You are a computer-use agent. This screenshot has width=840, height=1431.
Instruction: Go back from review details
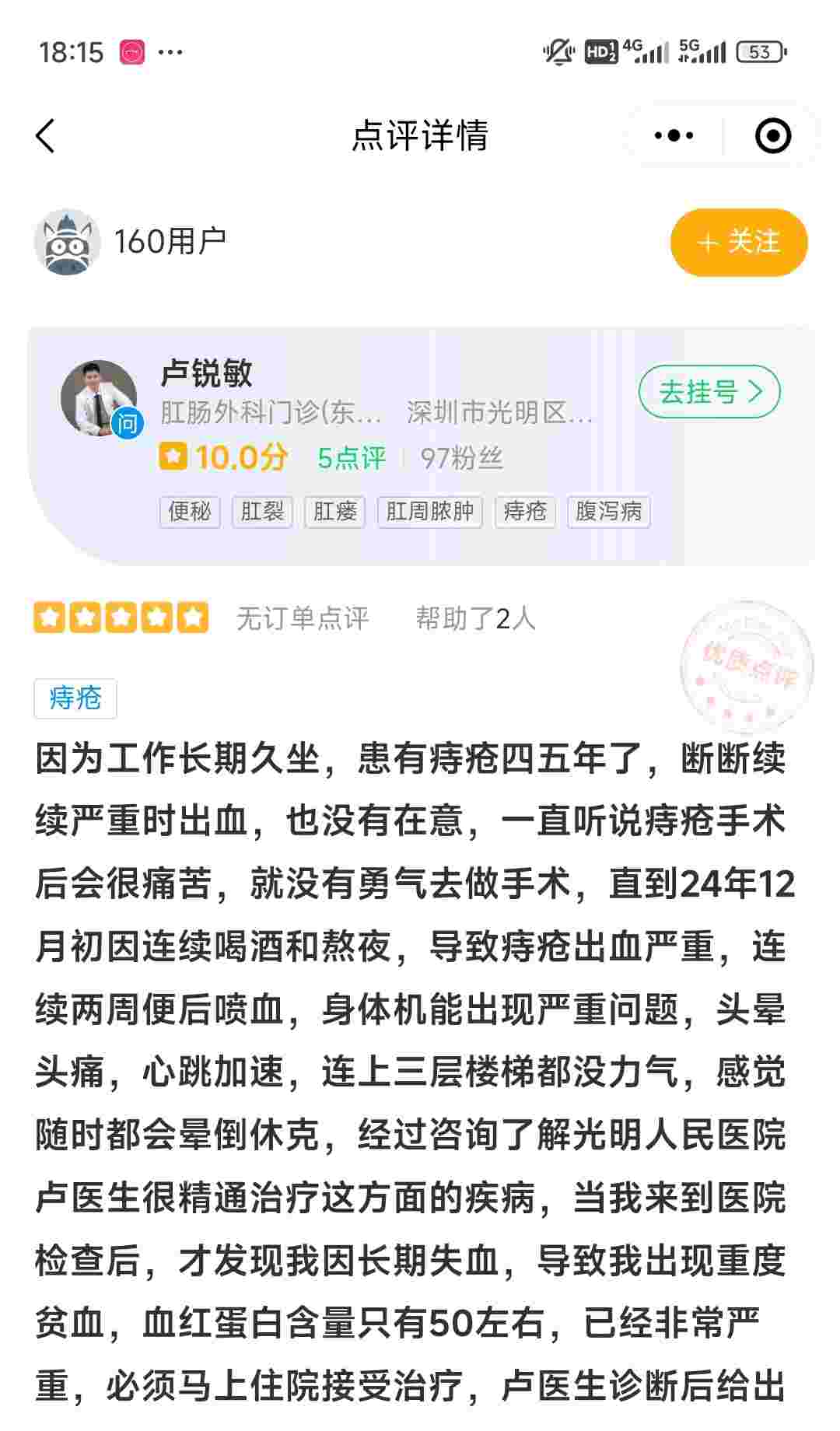pyautogui.click(x=46, y=136)
